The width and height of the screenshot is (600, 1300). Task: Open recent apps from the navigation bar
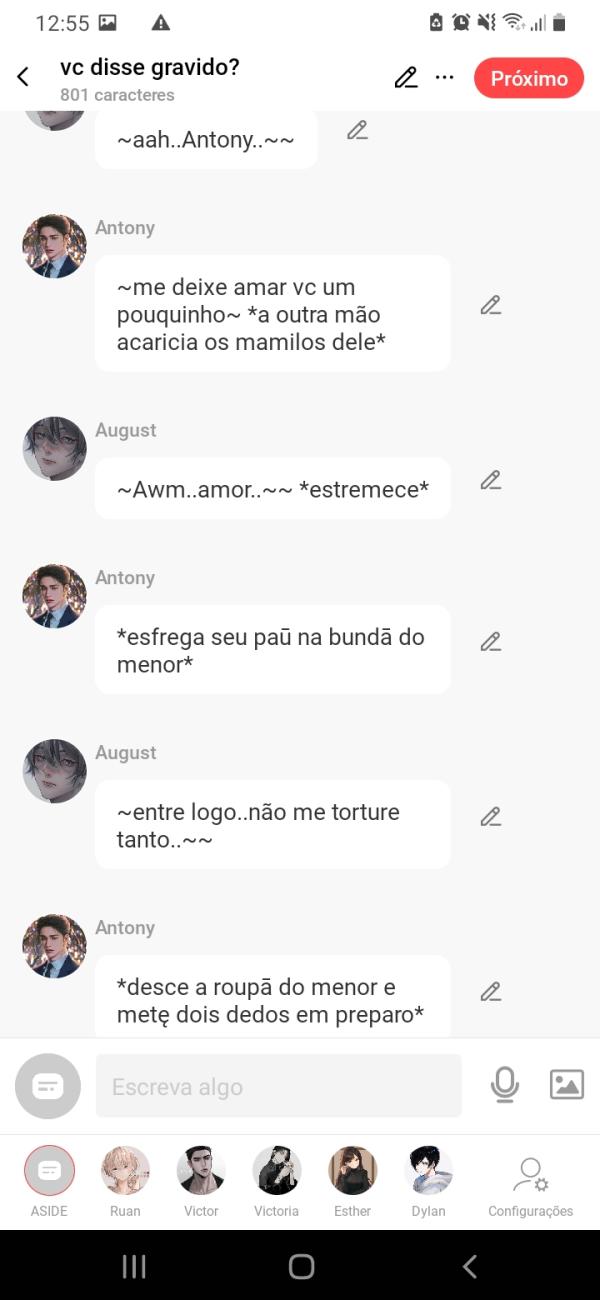(134, 1267)
